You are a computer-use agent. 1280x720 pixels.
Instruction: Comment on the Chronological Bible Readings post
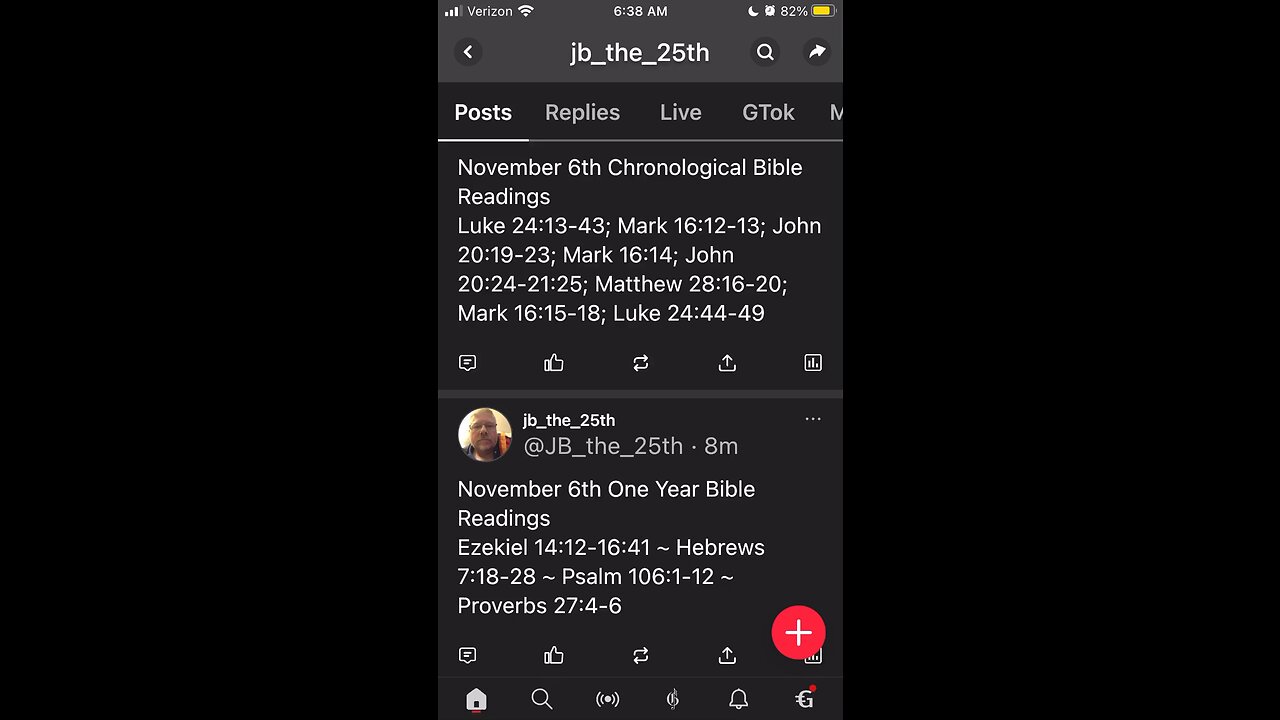click(467, 363)
